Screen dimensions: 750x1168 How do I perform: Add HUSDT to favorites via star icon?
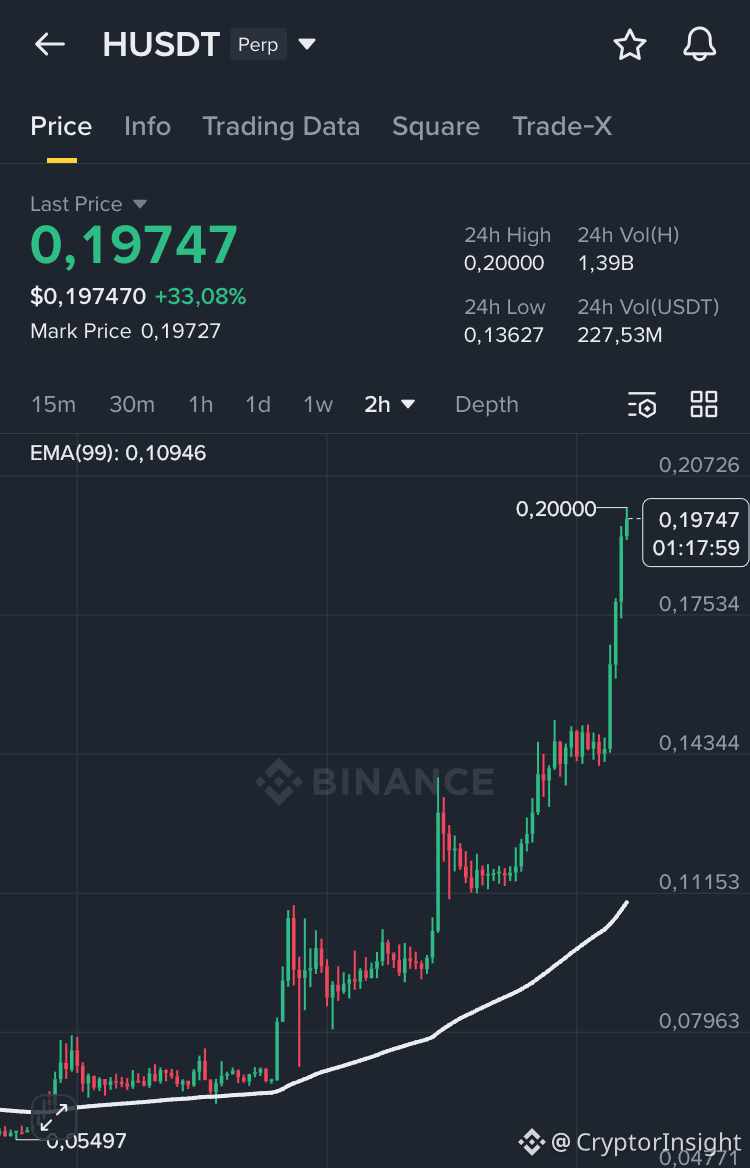pos(630,44)
